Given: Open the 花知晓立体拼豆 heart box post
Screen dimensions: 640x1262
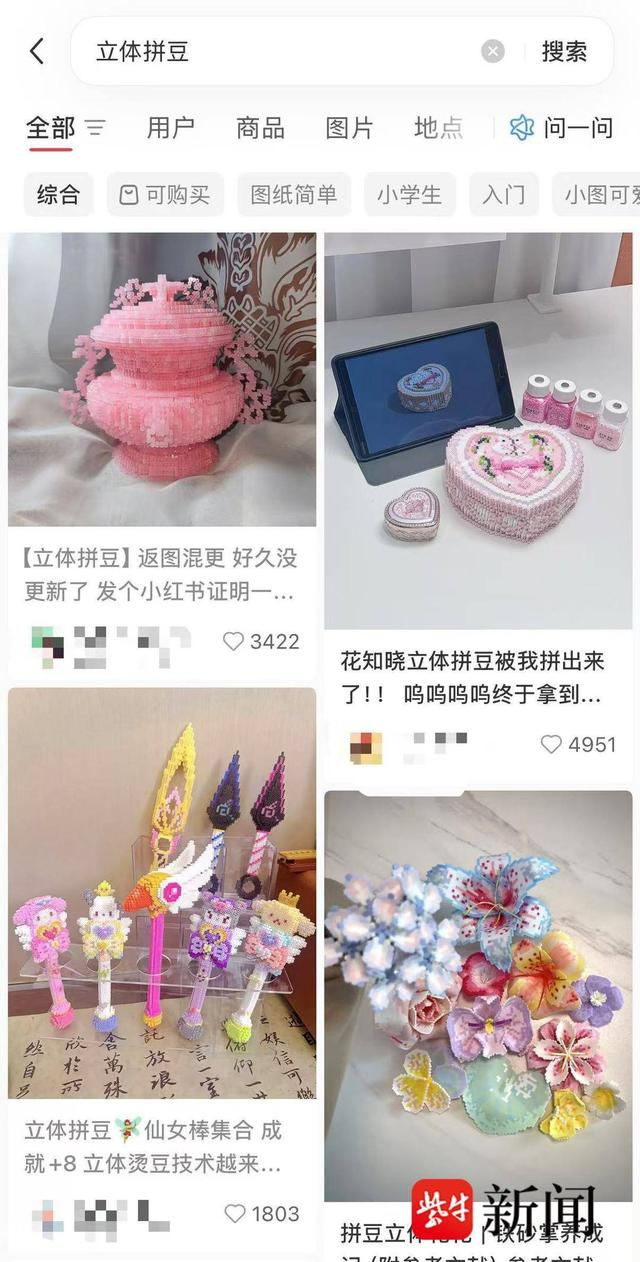Looking at the screenshot, I should click(478, 430).
